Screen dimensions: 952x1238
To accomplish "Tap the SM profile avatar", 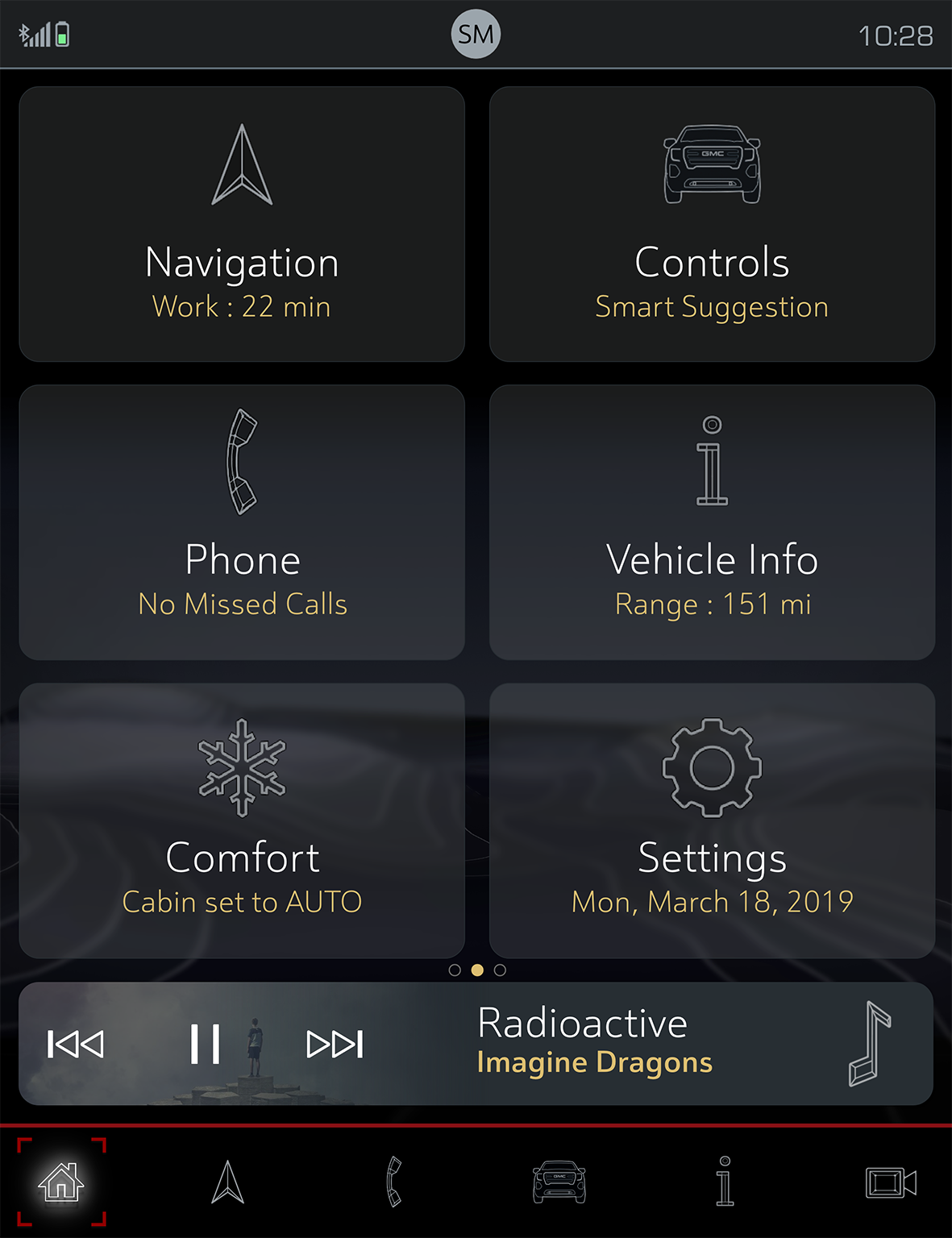I will [x=476, y=34].
